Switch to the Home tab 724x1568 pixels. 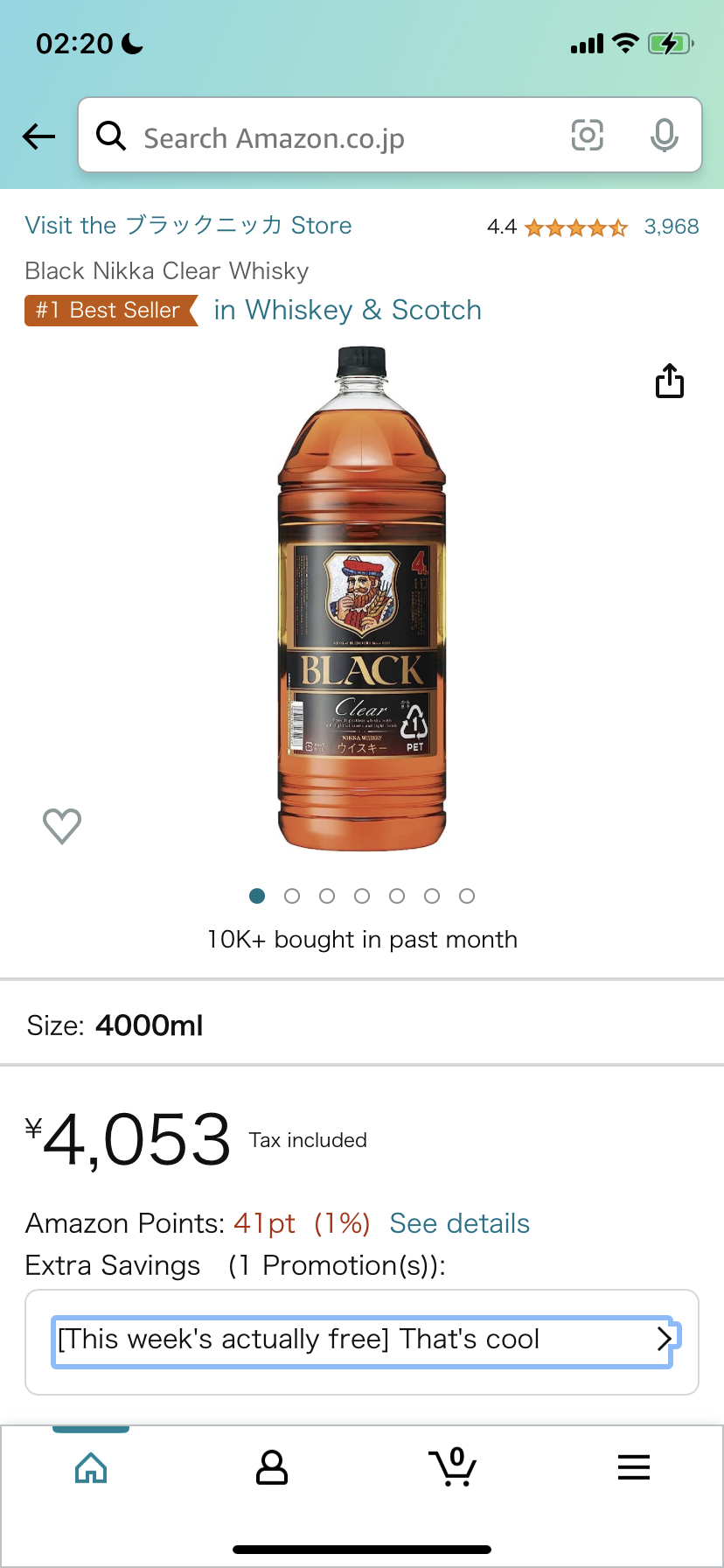click(91, 1467)
